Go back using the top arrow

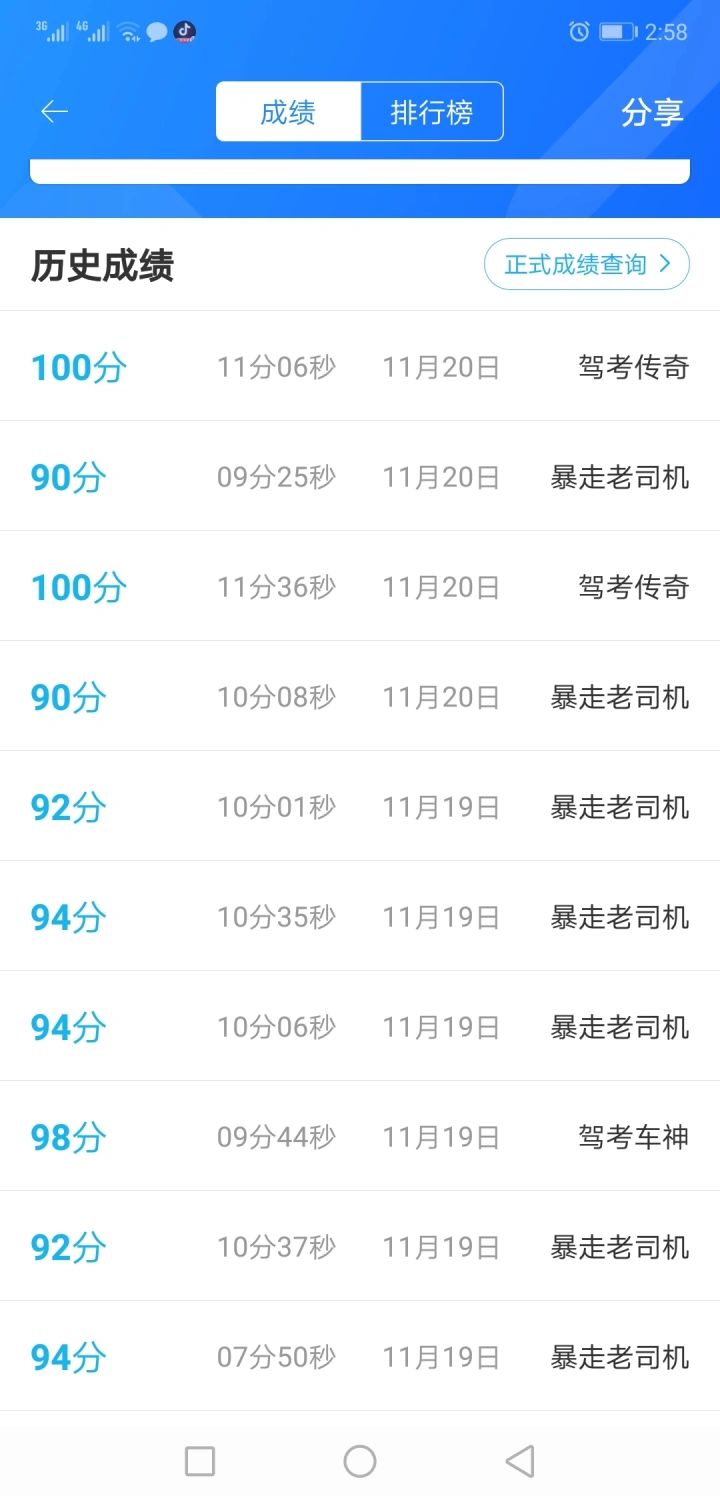click(54, 112)
